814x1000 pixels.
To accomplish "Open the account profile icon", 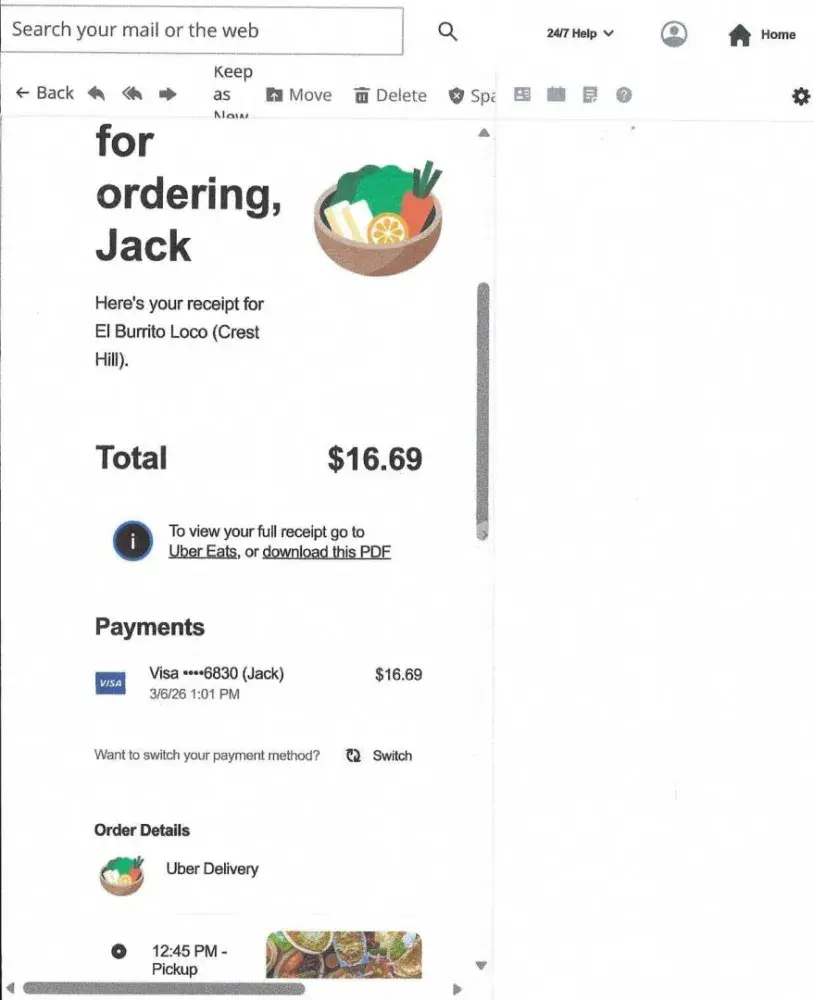I will tap(674, 34).
